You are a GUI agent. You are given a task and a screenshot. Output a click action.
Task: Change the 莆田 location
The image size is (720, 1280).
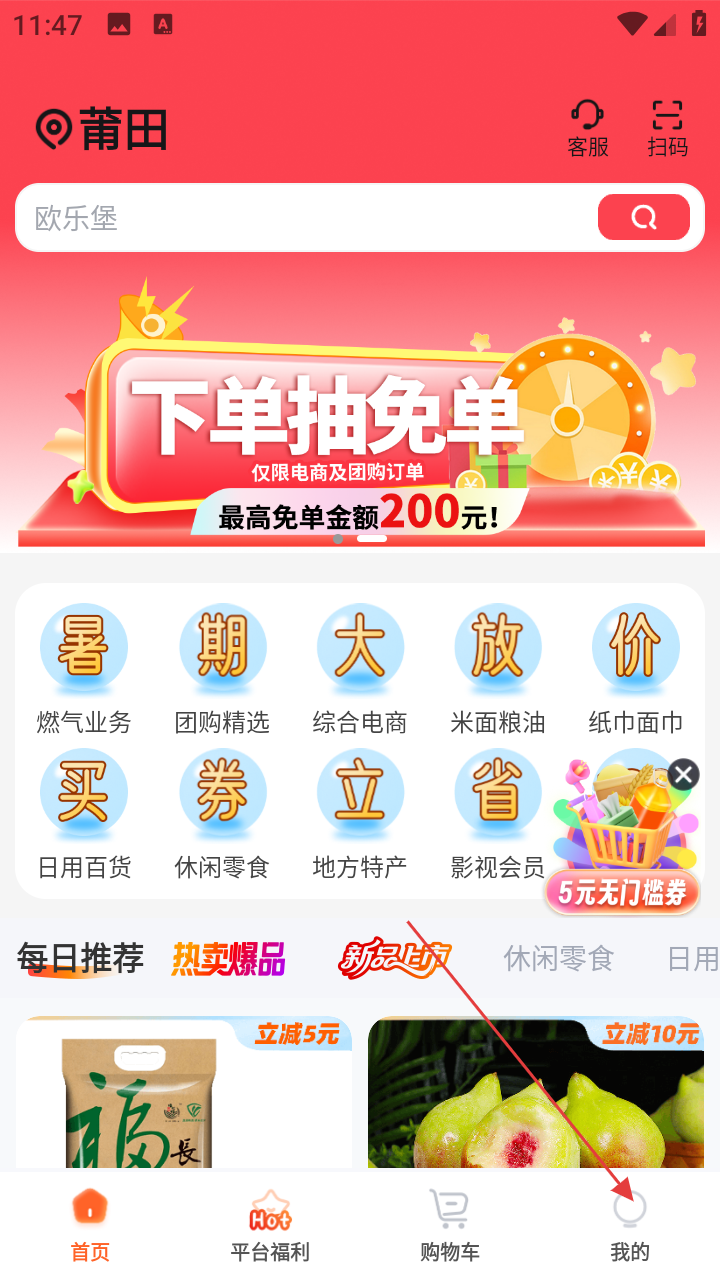[102, 130]
